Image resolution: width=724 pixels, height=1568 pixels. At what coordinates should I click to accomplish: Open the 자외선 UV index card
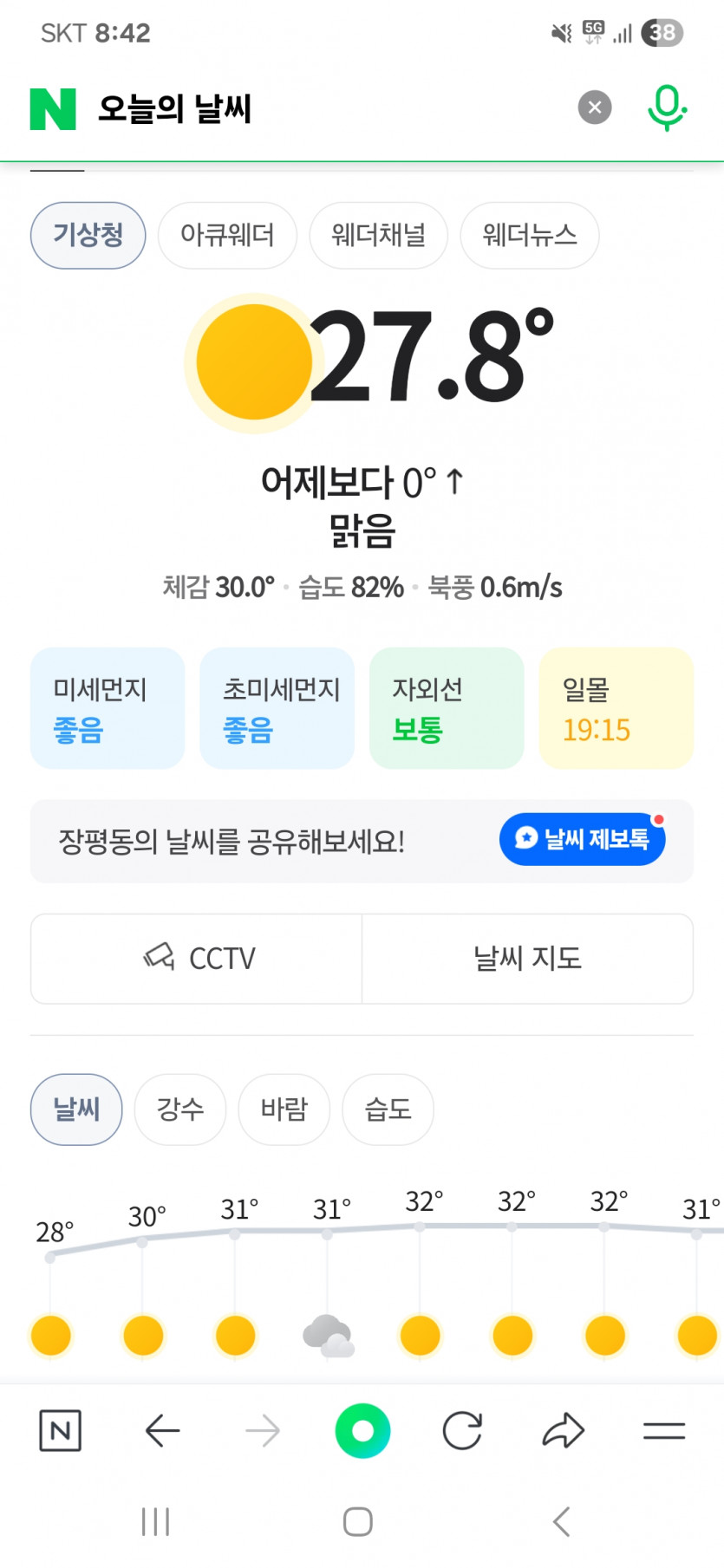coord(447,708)
